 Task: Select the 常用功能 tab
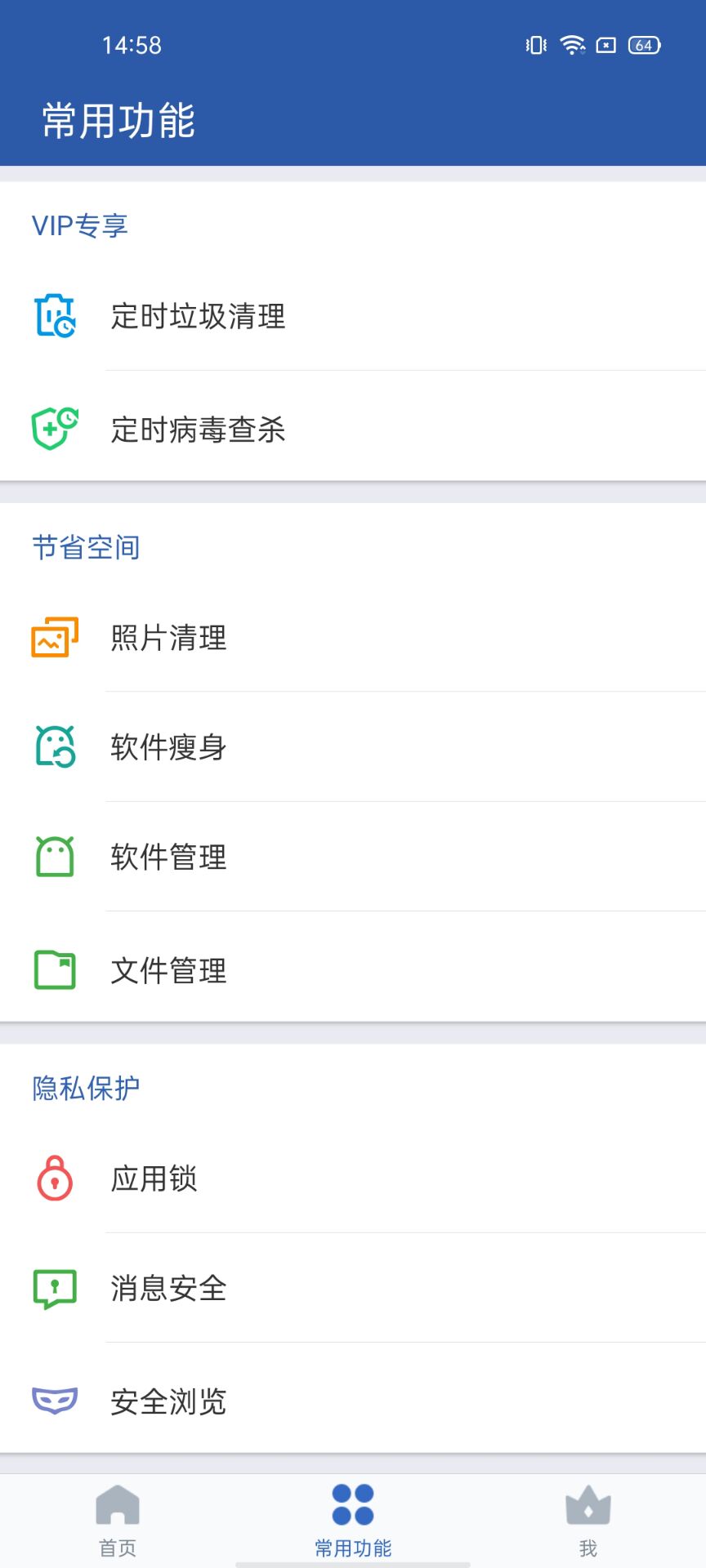[353, 1521]
